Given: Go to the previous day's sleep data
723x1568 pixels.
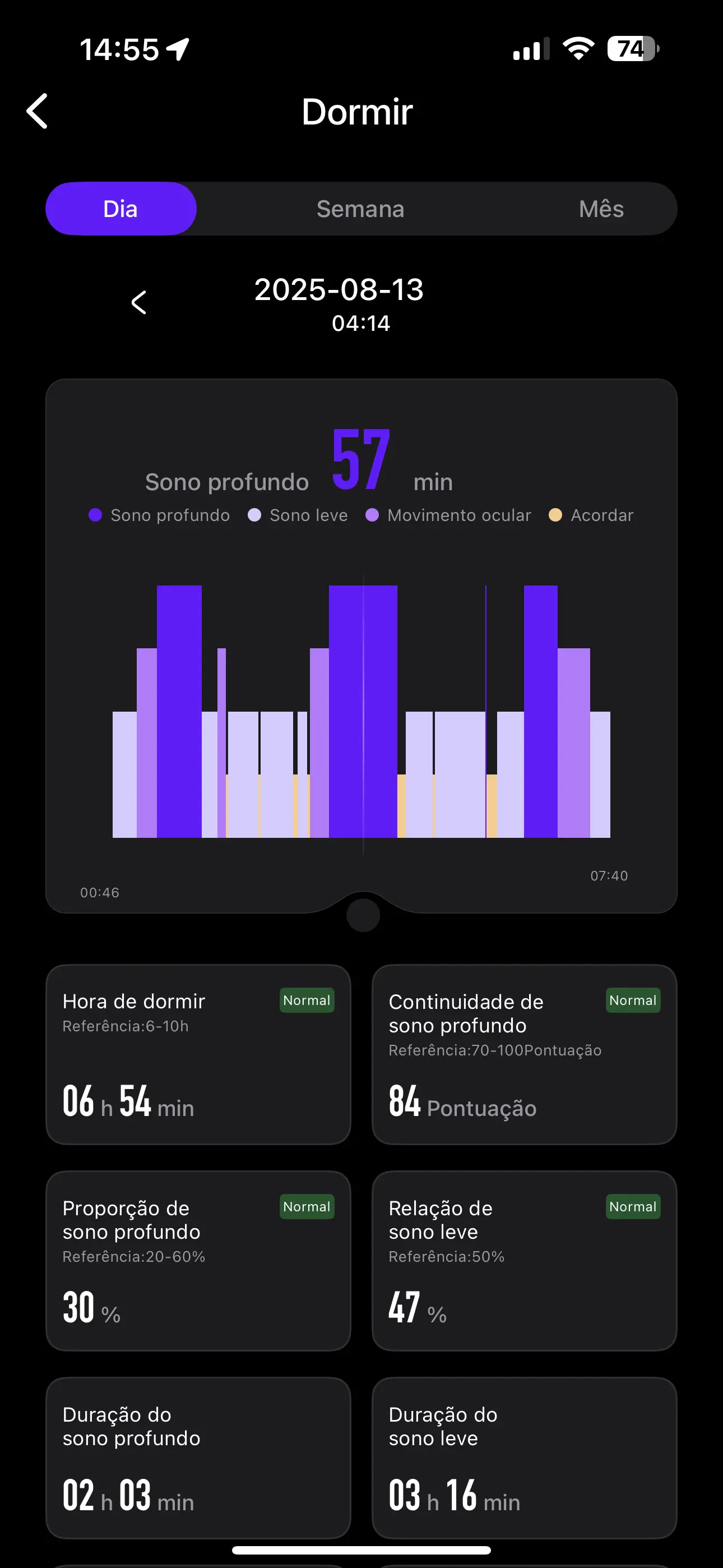Looking at the screenshot, I should point(139,302).
